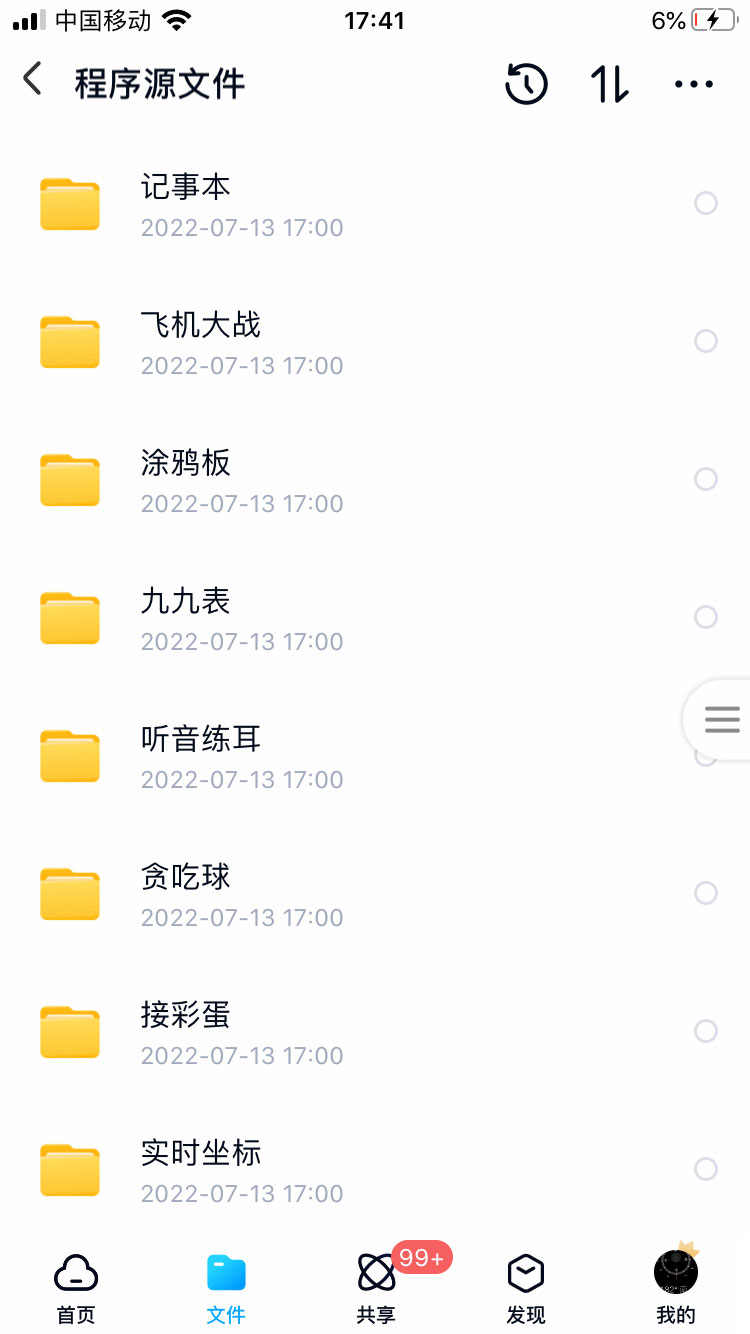Select the 九九表 folder checkbox
The height and width of the screenshot is (1334, 750).
coord(707,617)
